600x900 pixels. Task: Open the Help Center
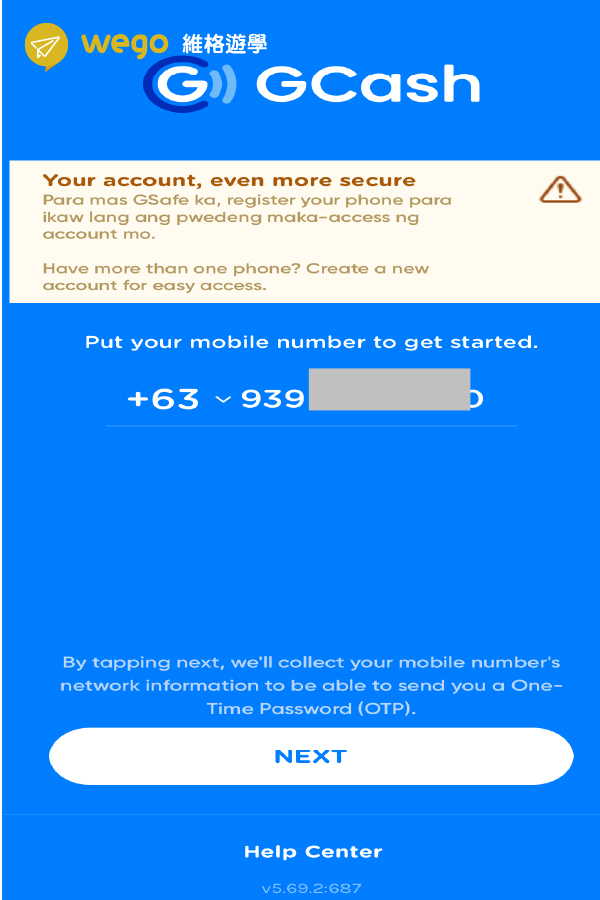[x=313, y=852]
